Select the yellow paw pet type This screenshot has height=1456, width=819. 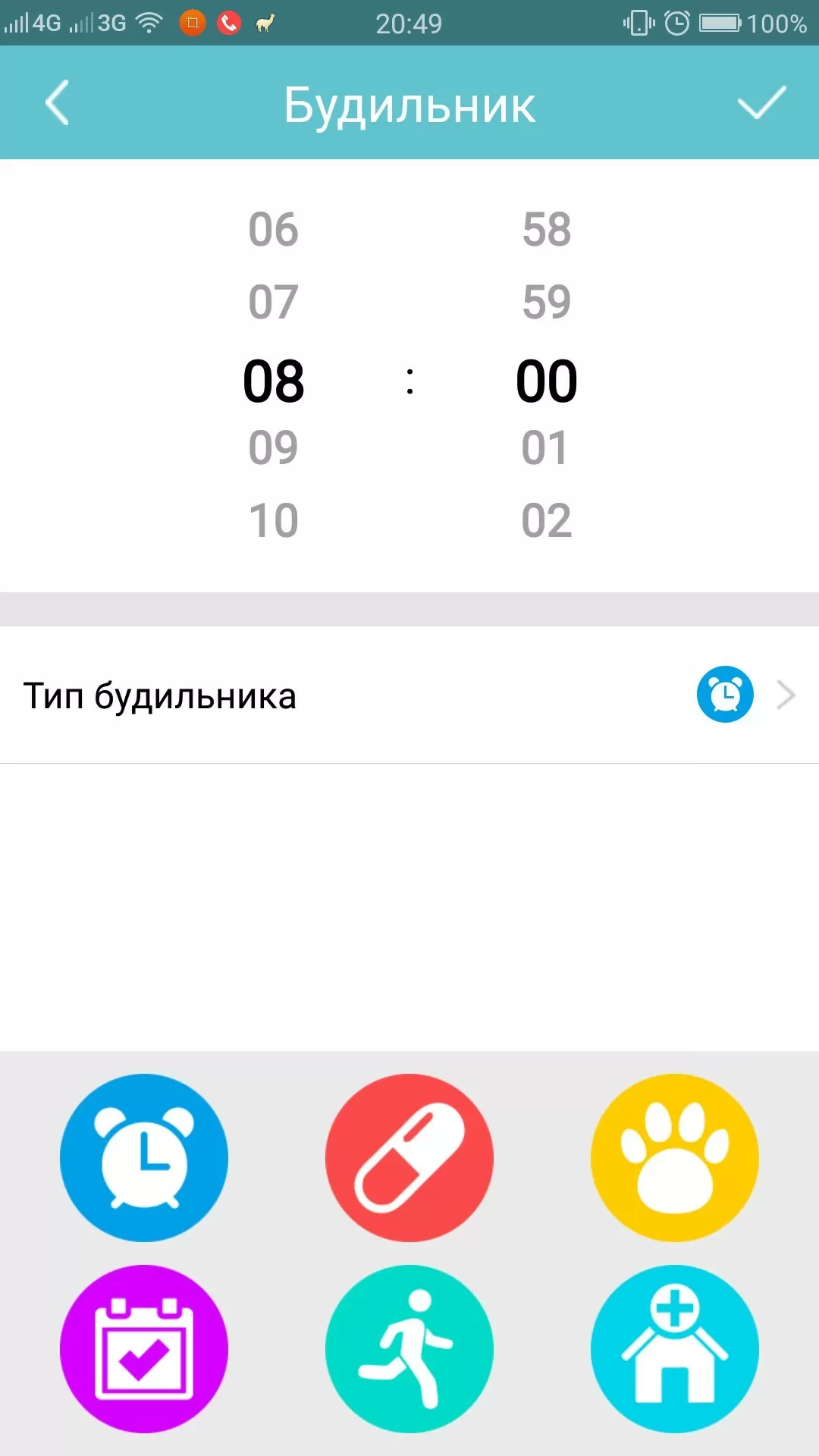tap(674, 1157)
